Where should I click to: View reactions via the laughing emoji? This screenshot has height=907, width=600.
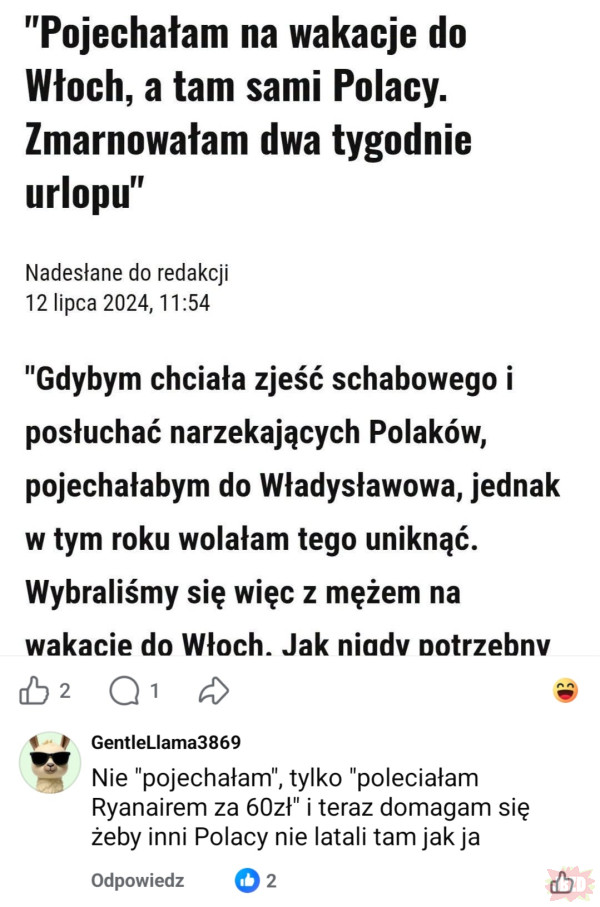coord(565,690)
